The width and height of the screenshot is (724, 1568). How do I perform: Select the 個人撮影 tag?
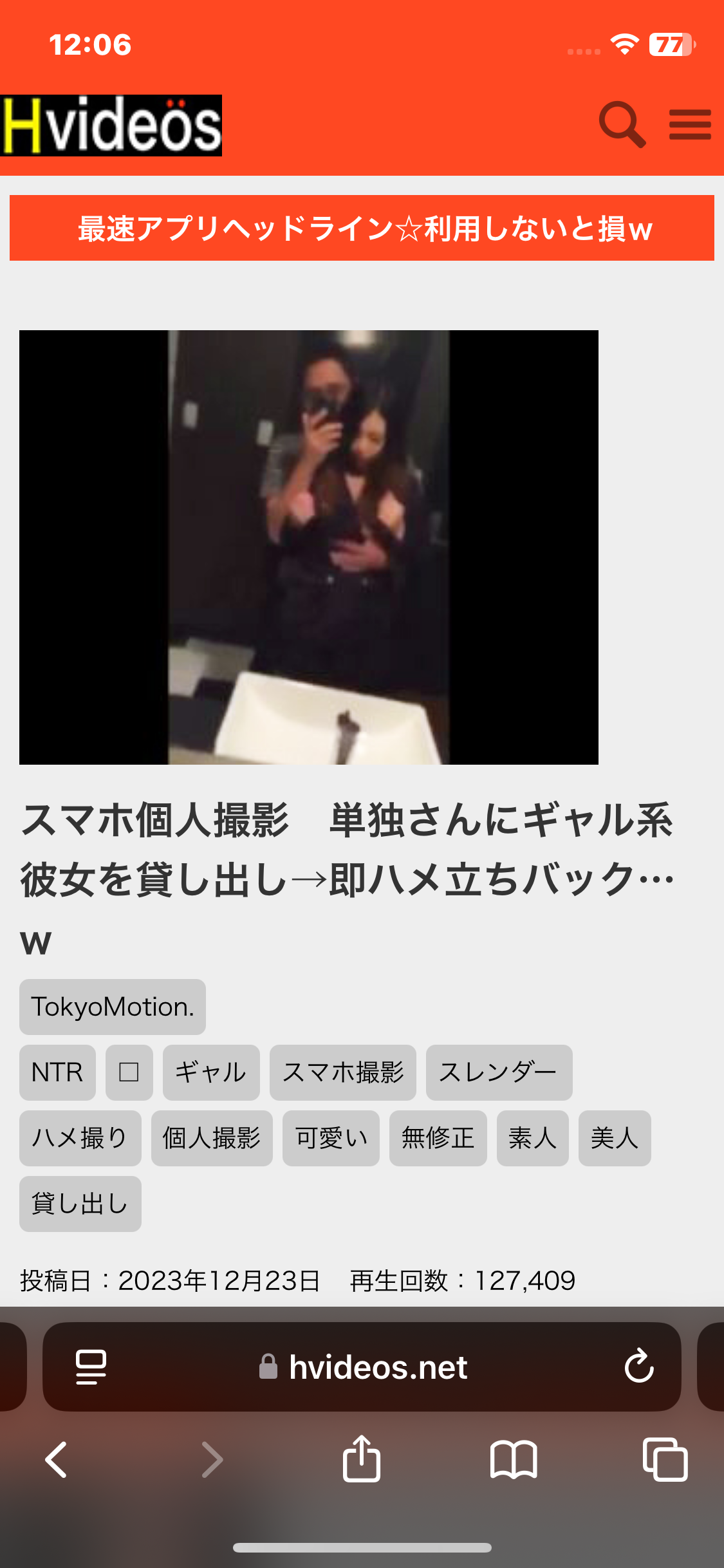pyautogui.click(x=212, y=1138)
